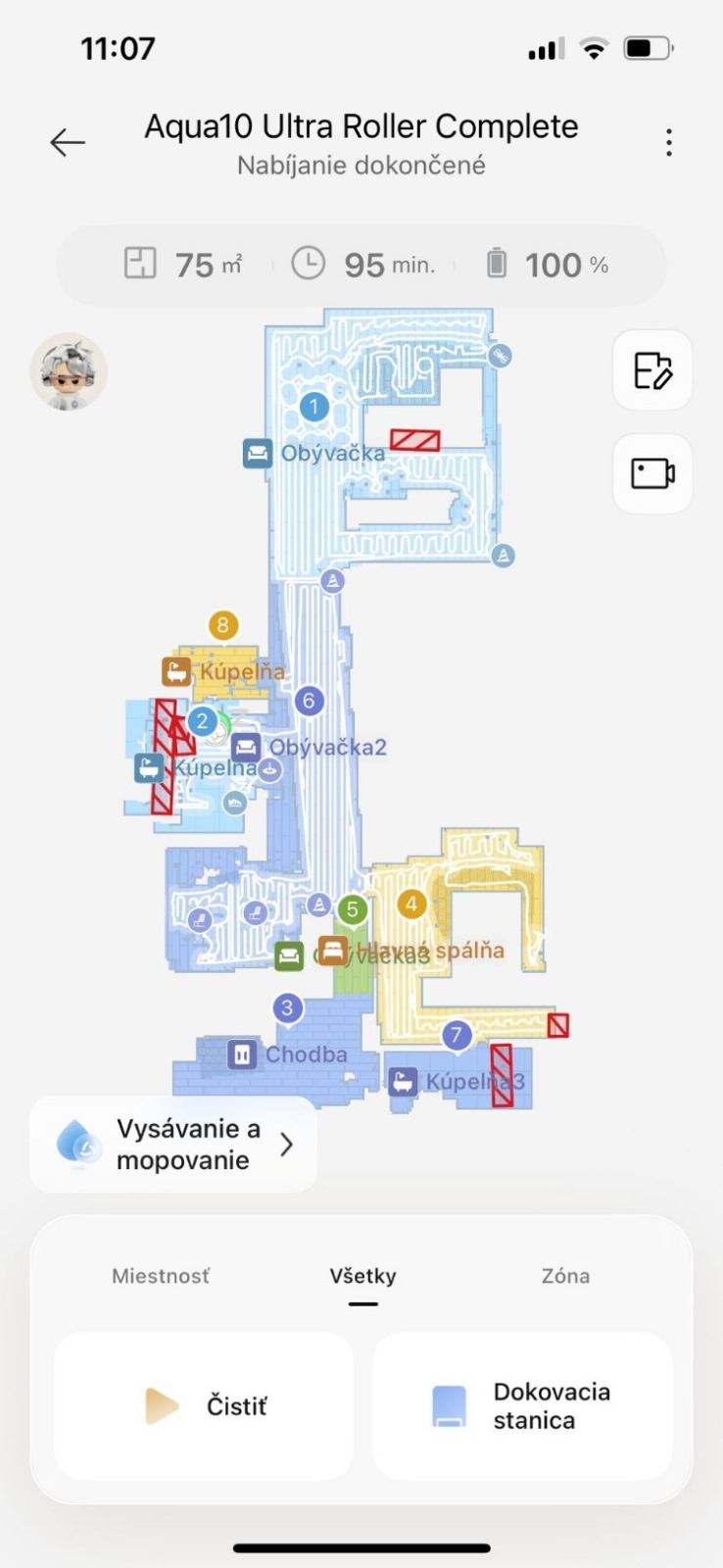Open Vysávanie a mopovanie mode settings
723x1568 pixels.
pos(173,1145)
